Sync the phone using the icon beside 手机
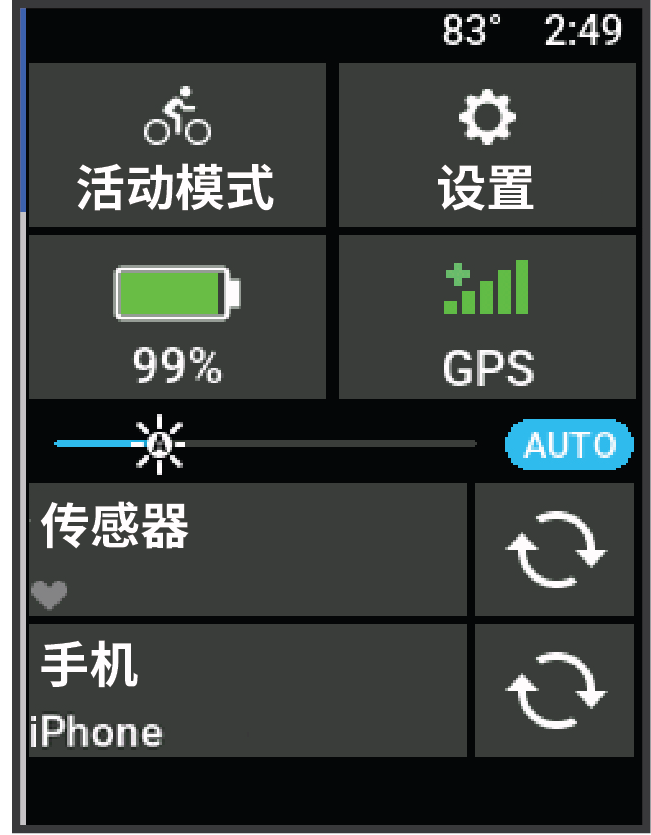 (555, 690)
